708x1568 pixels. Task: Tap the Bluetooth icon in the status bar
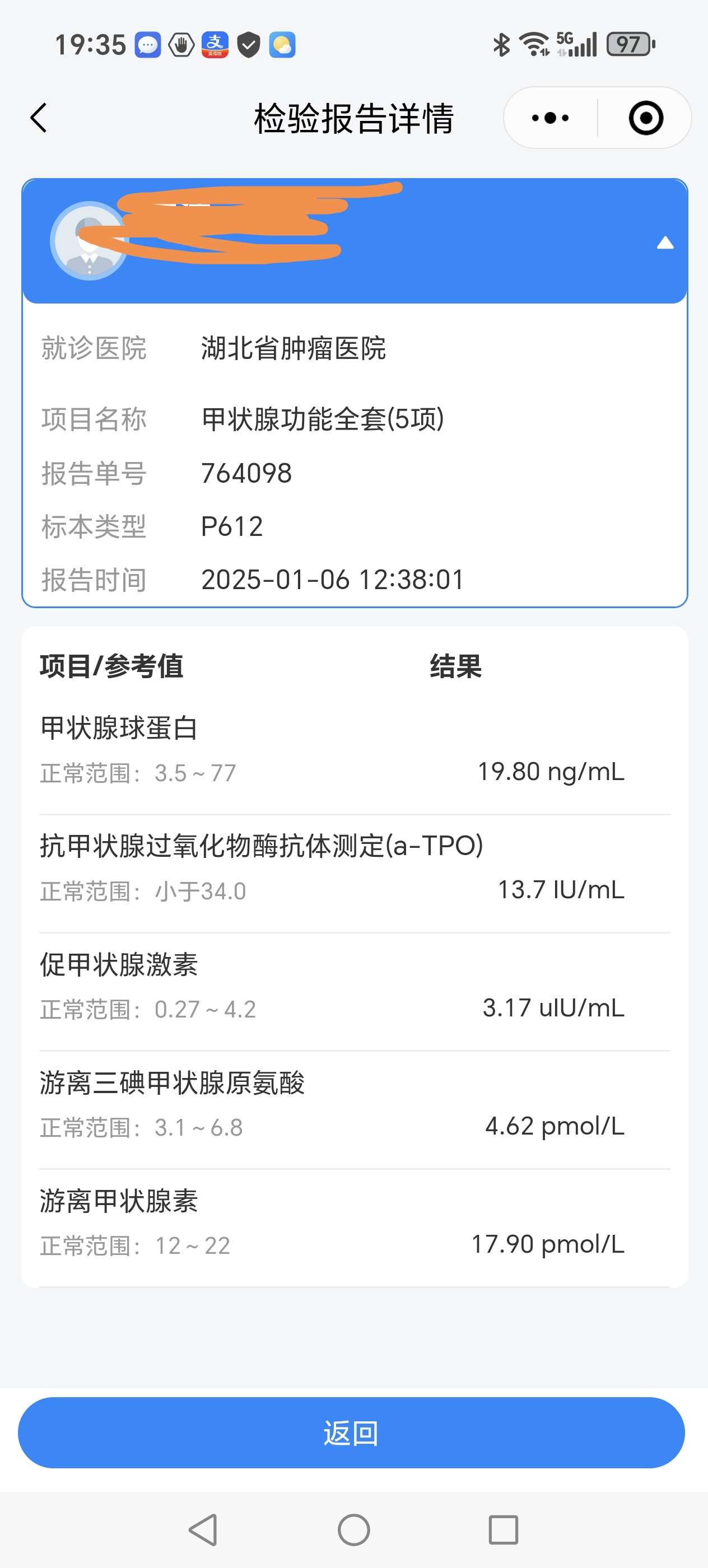pos(500,44)
